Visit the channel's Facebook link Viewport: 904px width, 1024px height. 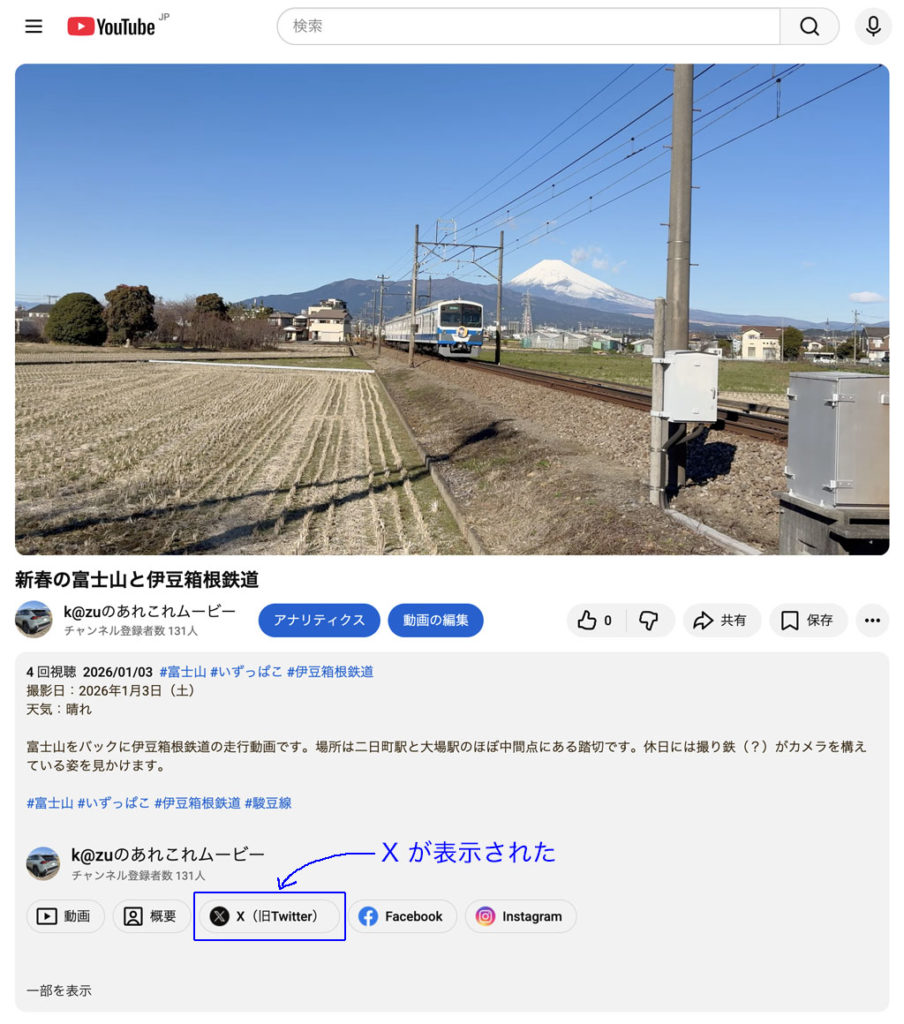click(x=402, y=916)
